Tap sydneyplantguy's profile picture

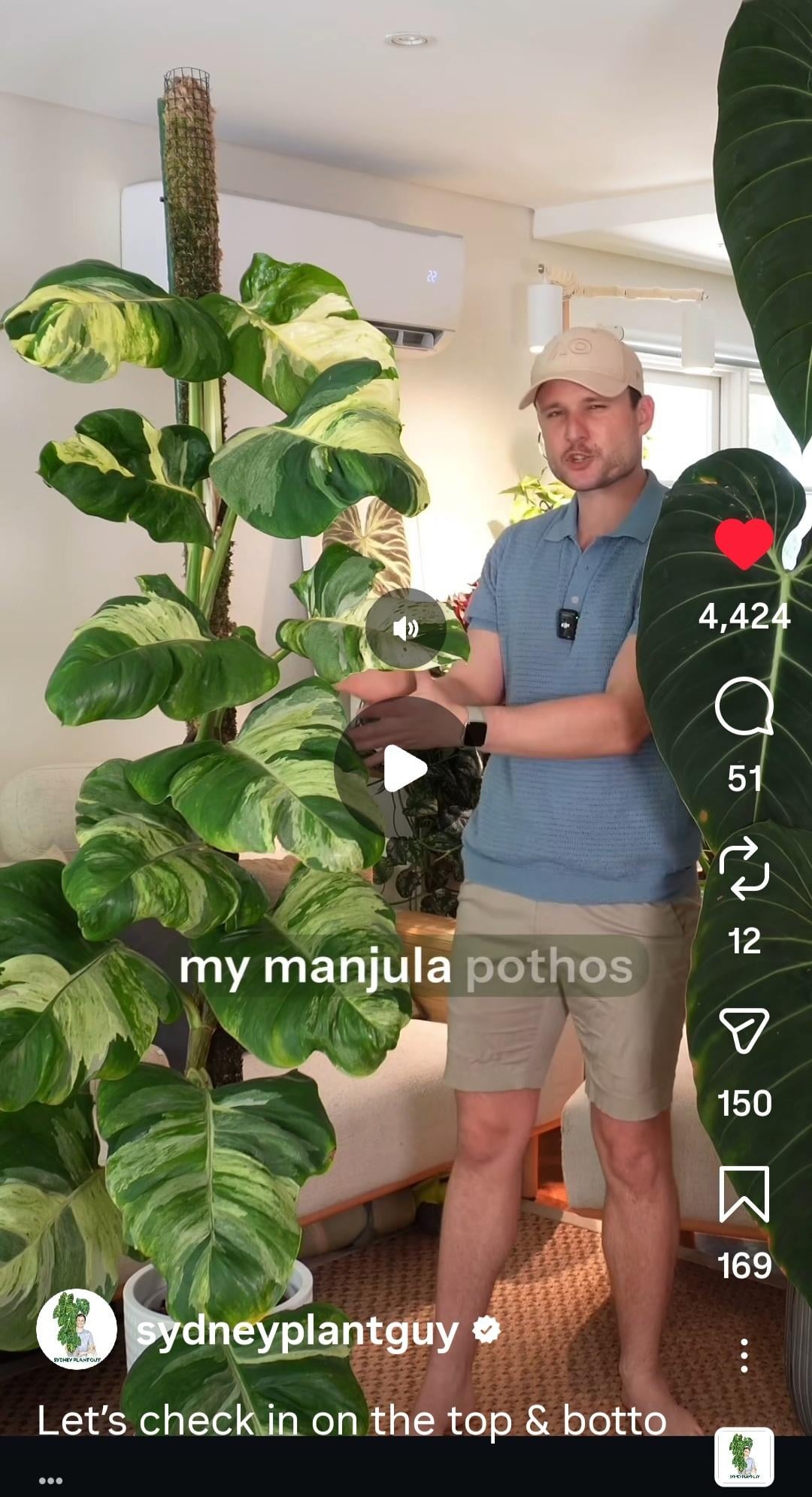(x=76, y=1329)
